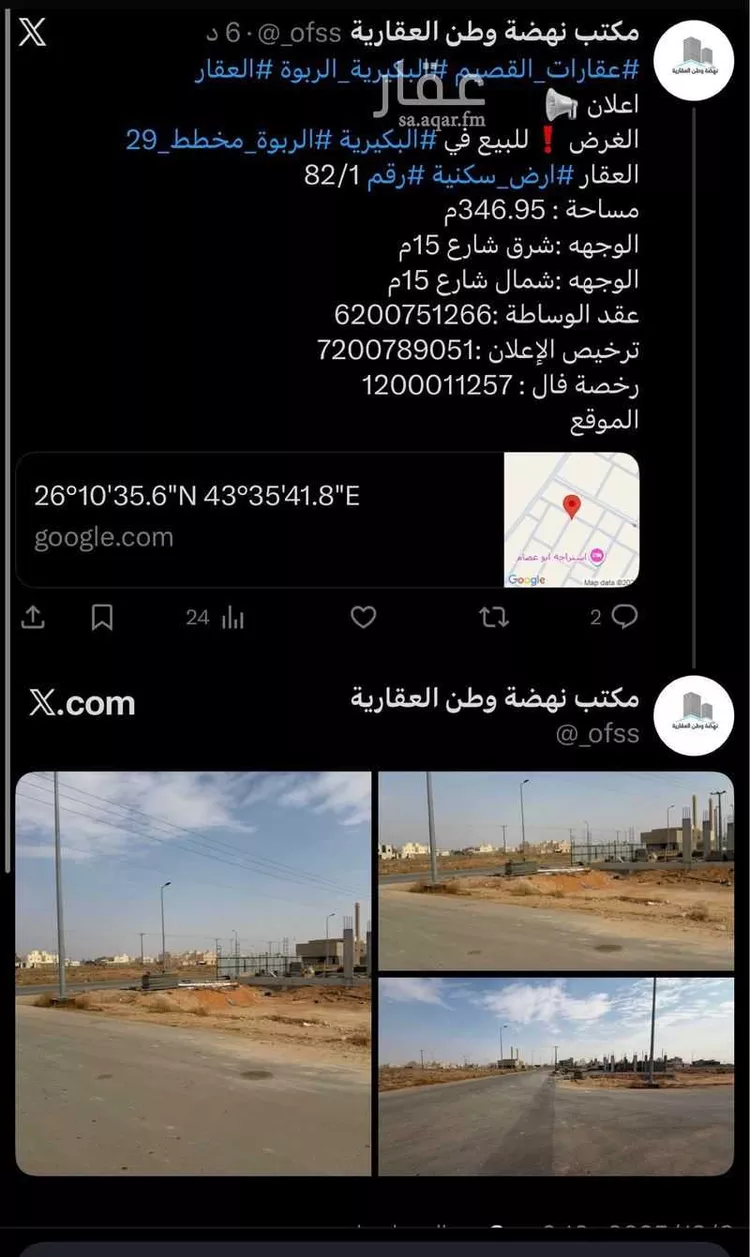The image size is (750, 1257).
Task: Open the google.com location preview card
Action: [330, 517]
